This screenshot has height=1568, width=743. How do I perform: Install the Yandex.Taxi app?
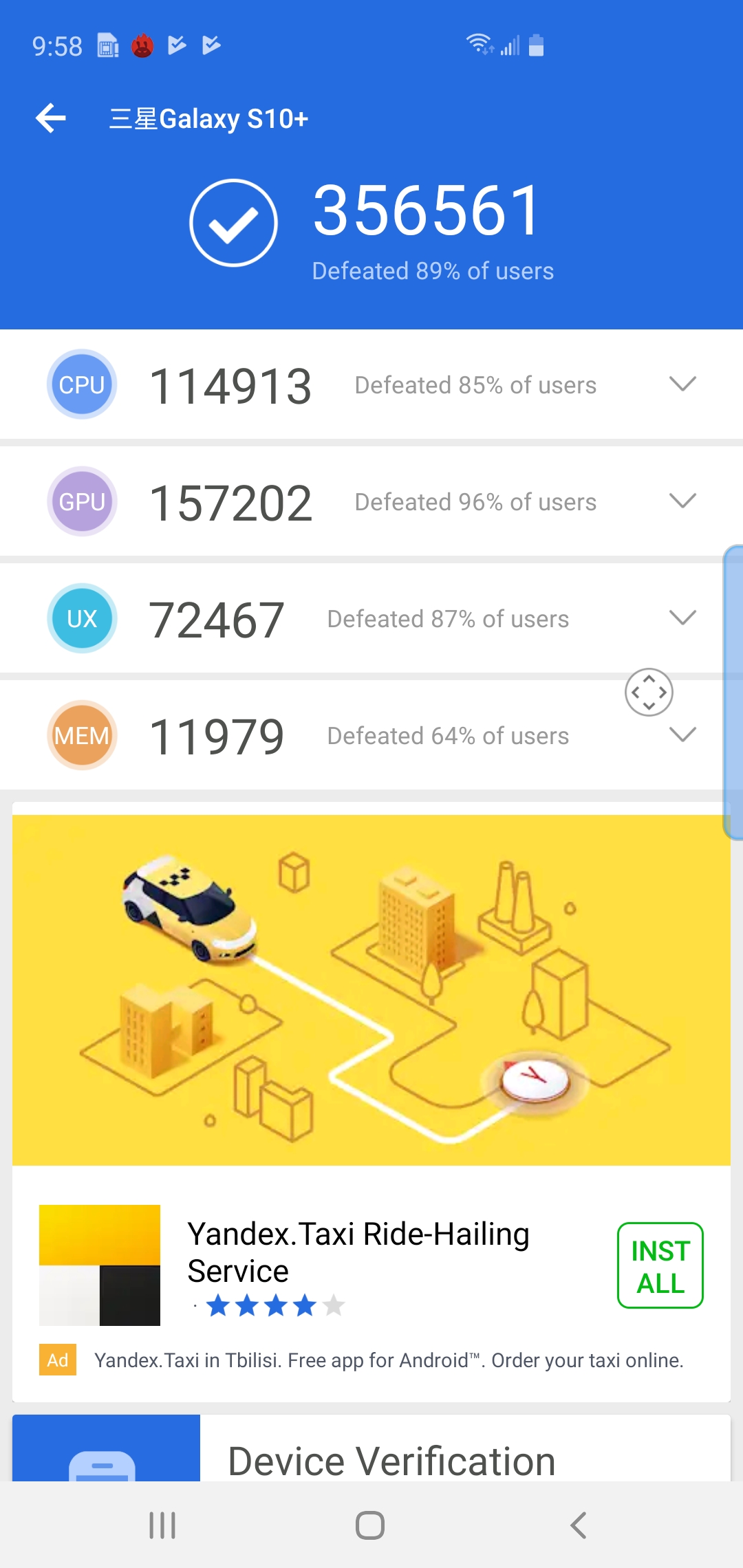(x=660, y=1265)
